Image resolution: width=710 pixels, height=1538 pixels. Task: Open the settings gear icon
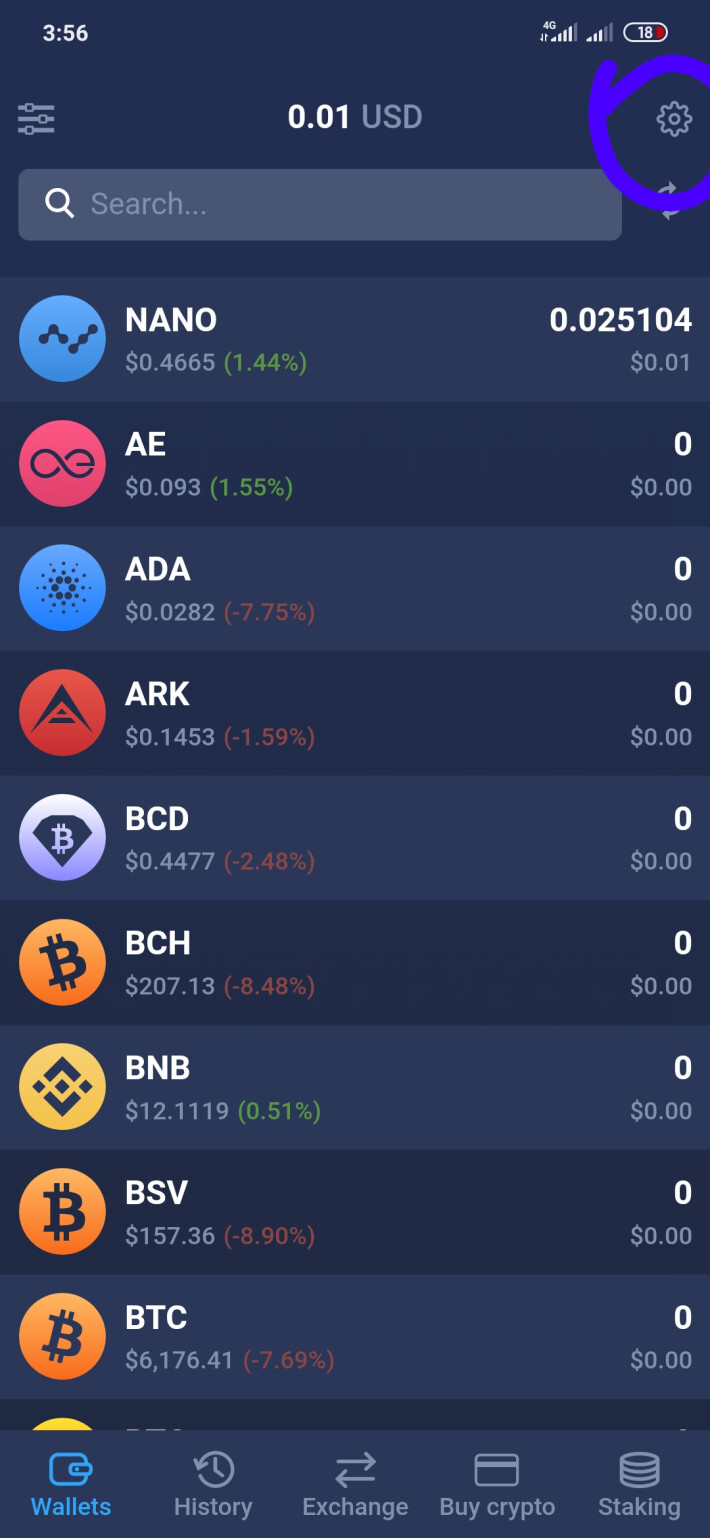(x=674, y=119)
